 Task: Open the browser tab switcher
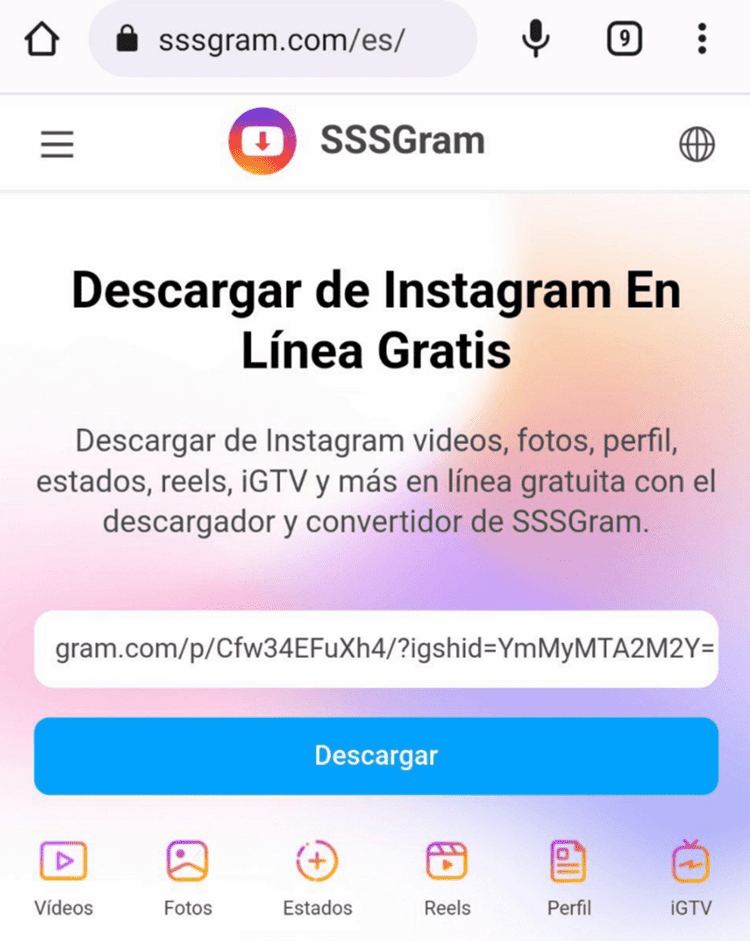click(624, 40)
